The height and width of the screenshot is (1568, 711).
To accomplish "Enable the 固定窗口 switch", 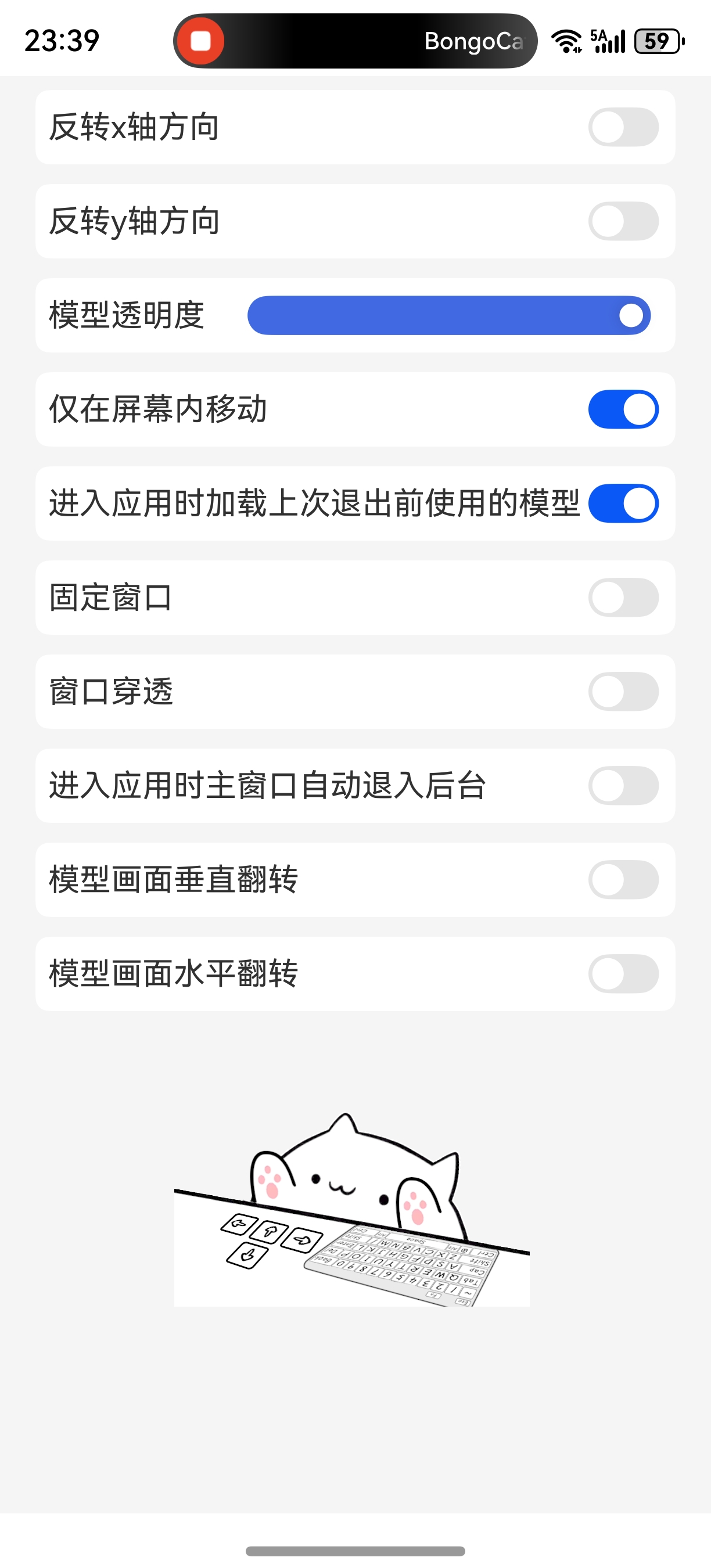I will tap(624, 598).
